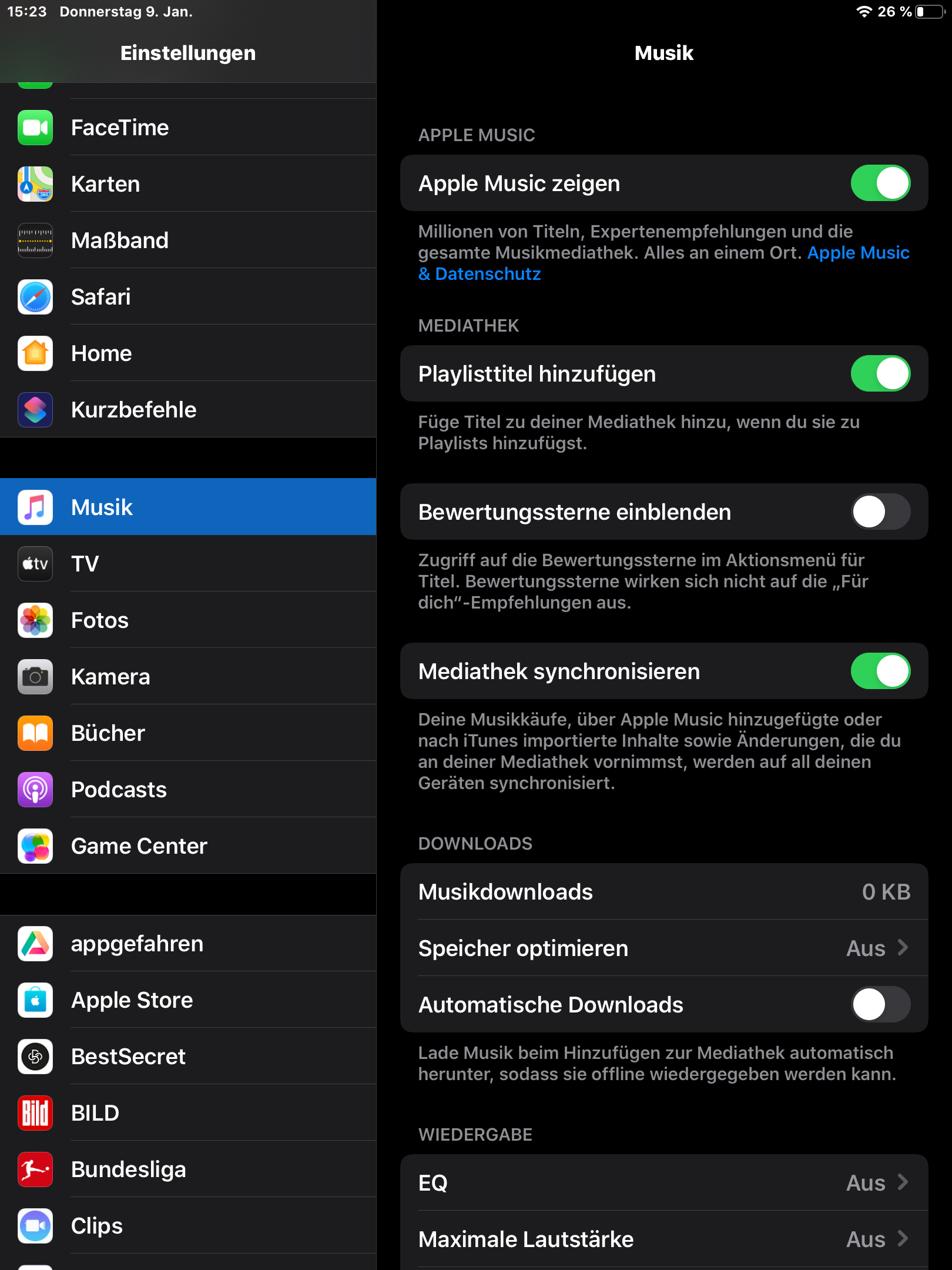Toggle the Apple Music zeigen switch

(x=880, y=183)
